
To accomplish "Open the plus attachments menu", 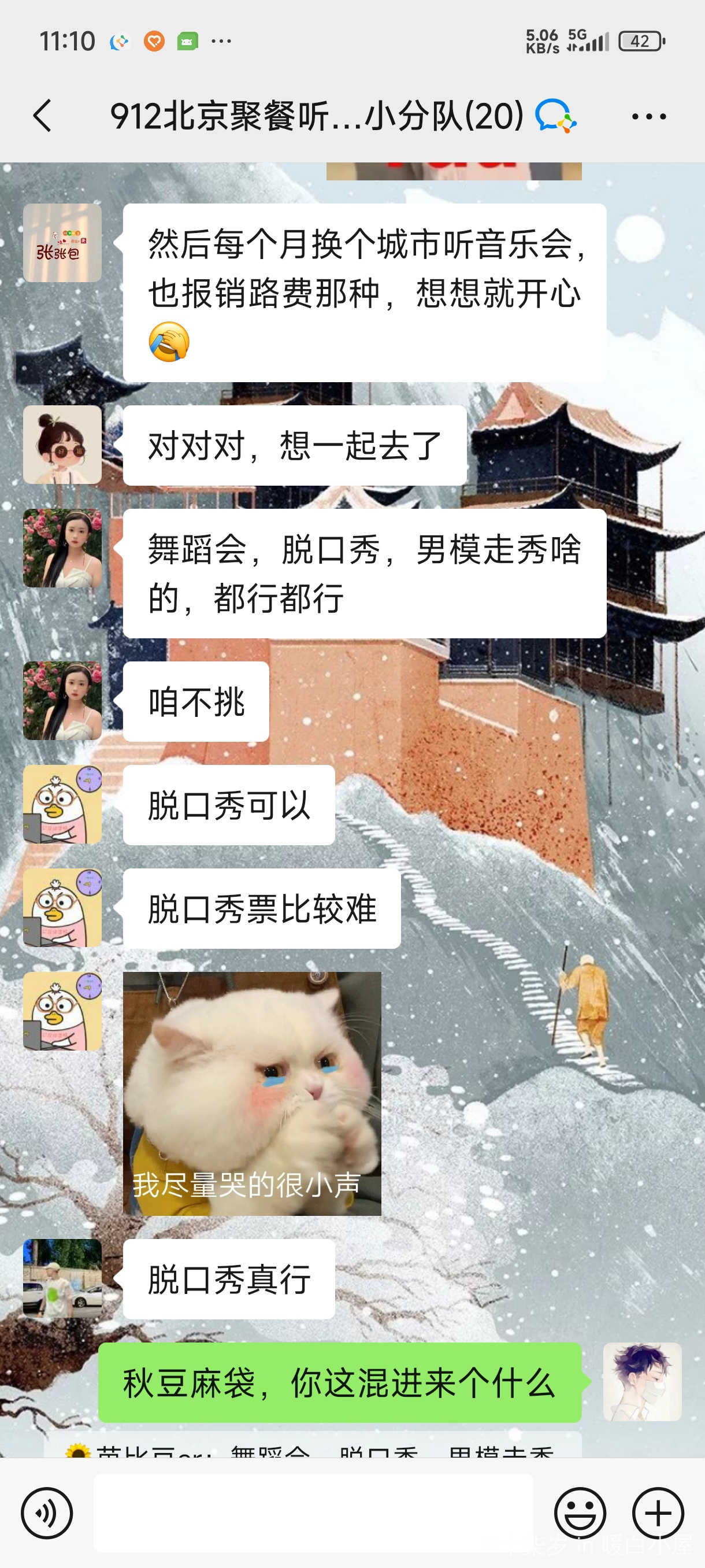I will pyautogui.click(x=658, y=1512).
